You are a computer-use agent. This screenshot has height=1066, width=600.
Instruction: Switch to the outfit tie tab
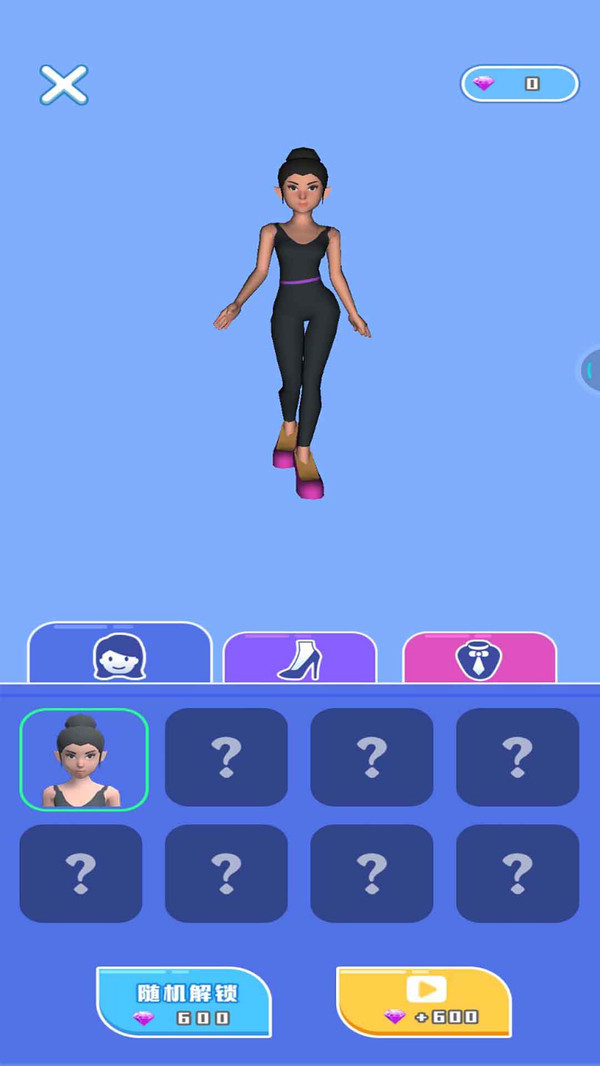479,659
